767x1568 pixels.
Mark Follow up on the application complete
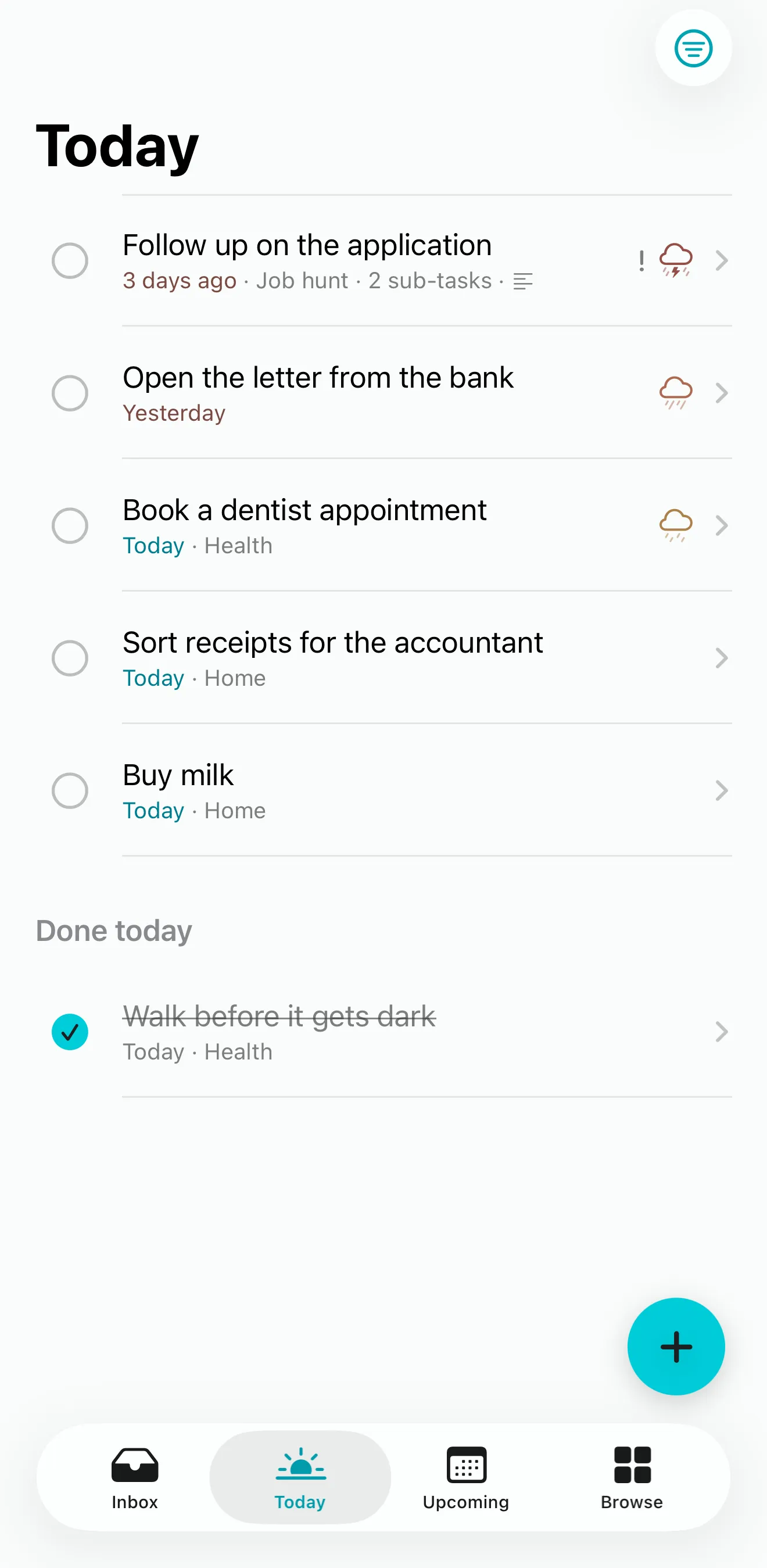(70, 260)
